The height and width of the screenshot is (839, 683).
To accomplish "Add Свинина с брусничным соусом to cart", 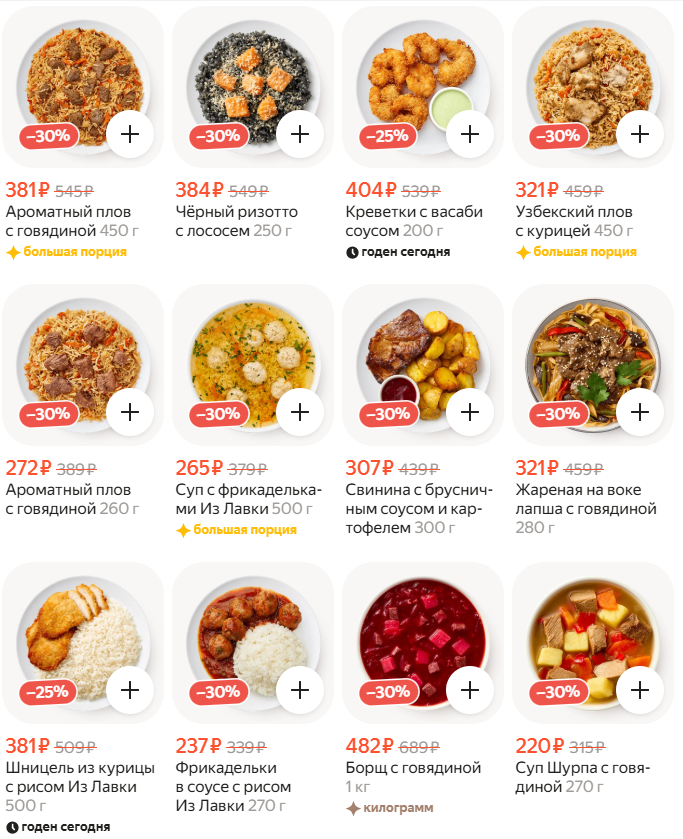I will pos(470,411).
